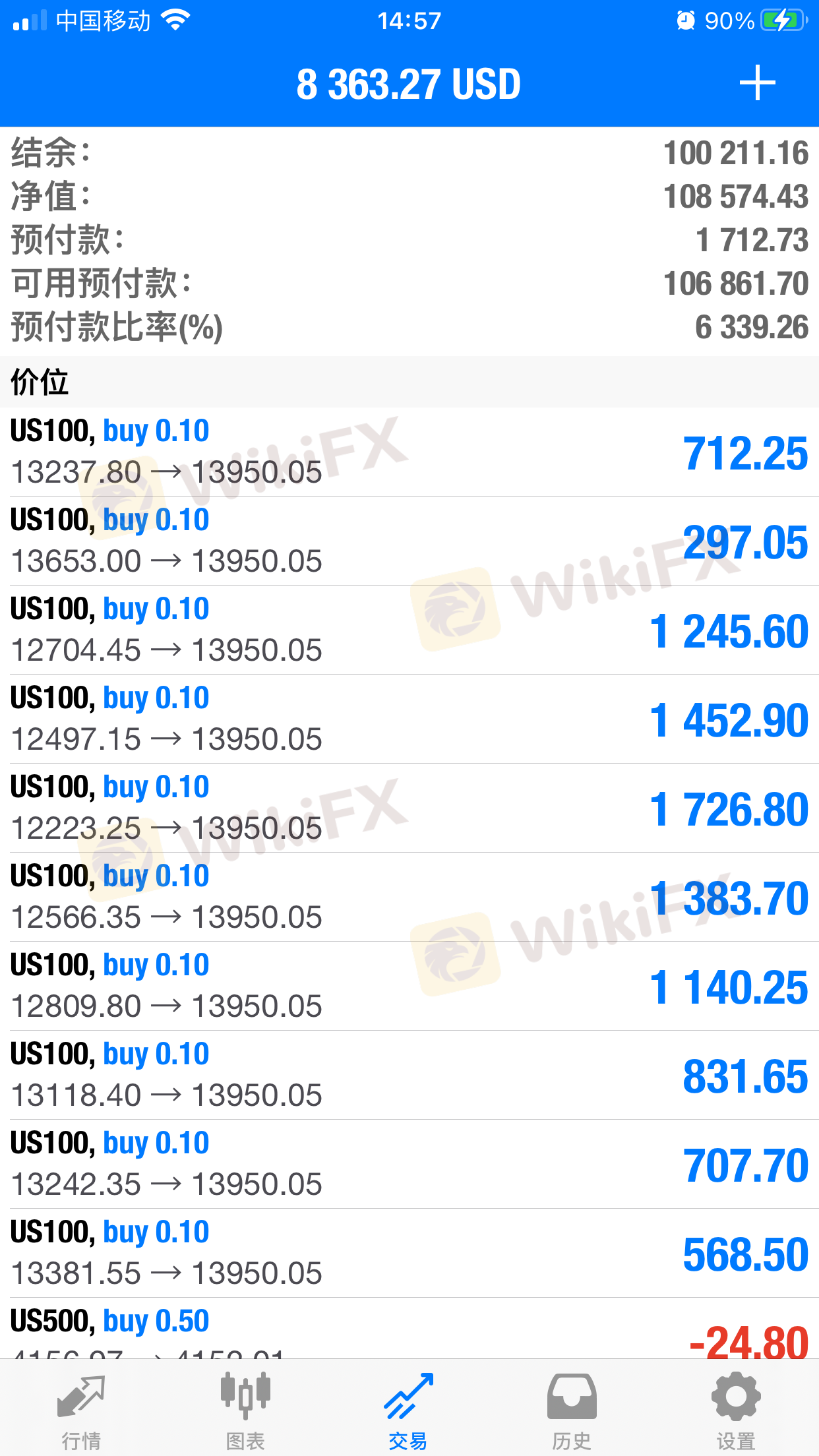819x1456 pixels.
Task: Open the US500 buy 0.50 position
Action: (x=409, y=1328)
